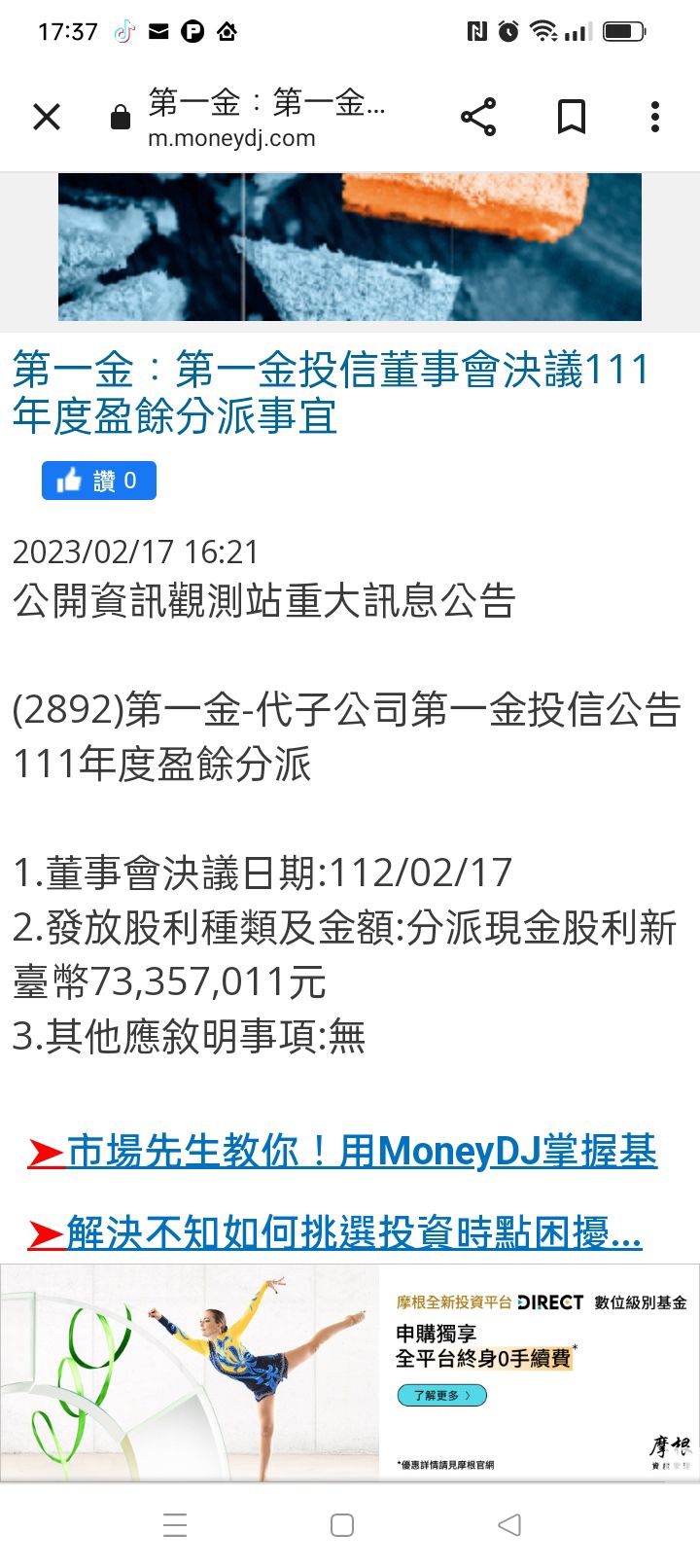Go back with the system back button
This screenshot has height=1568, width=700.
click(509, 1524)
